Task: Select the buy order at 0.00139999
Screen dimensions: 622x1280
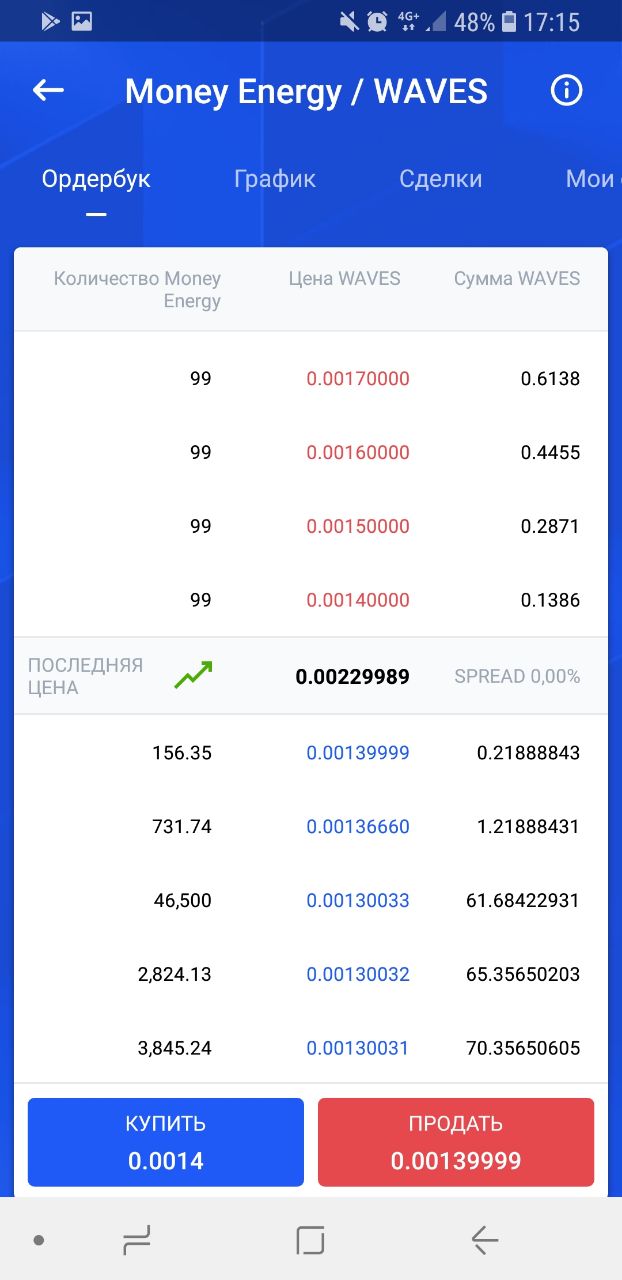Action: [311, 753]
